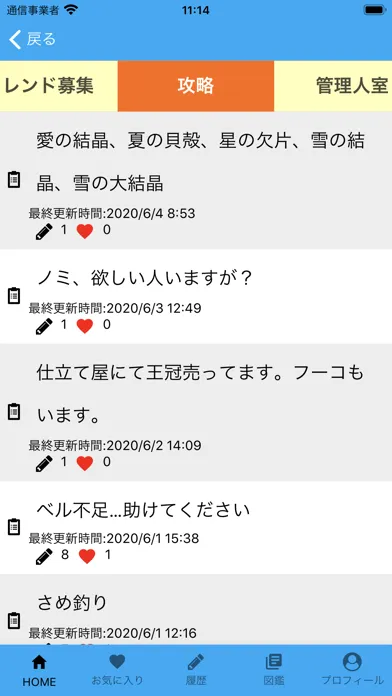Select the 攻略 tab
392x696 pixels.
196,86
